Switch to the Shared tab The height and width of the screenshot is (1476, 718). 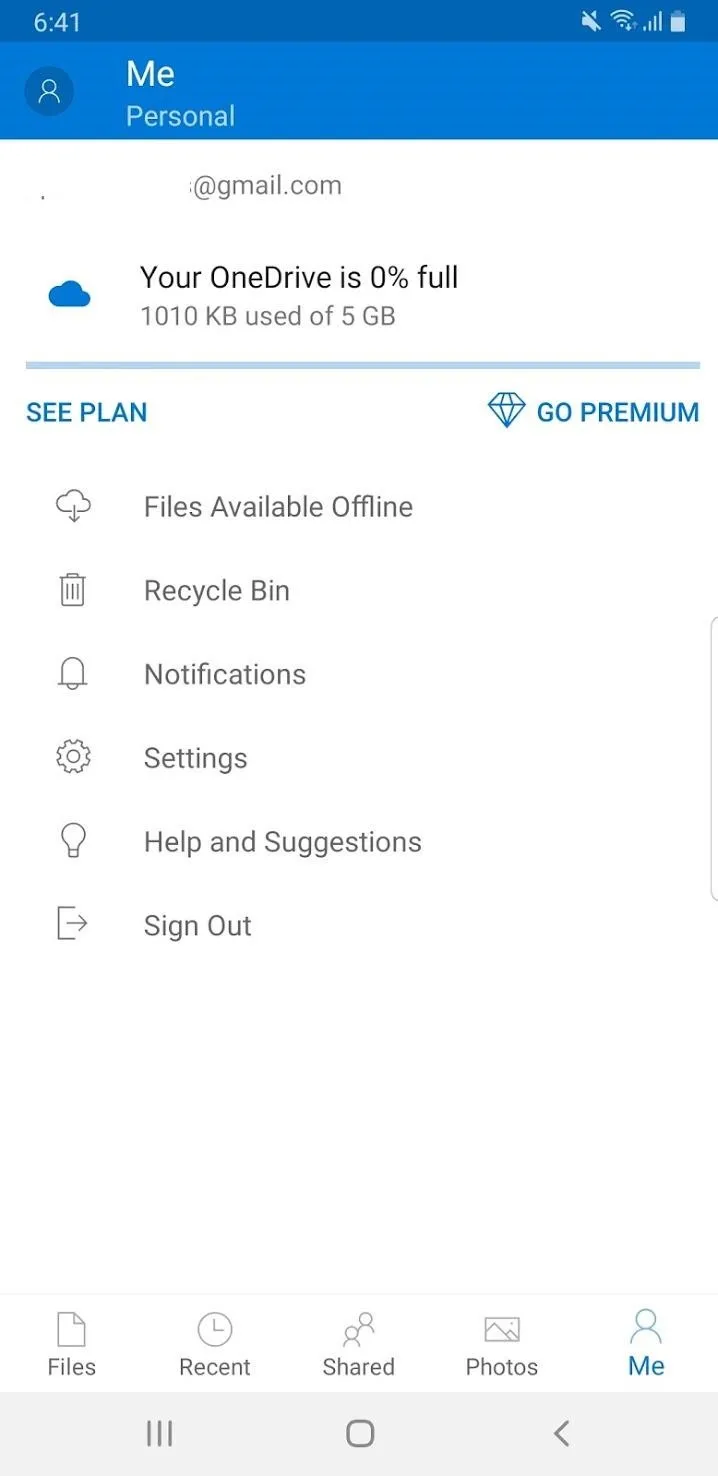359,1344
